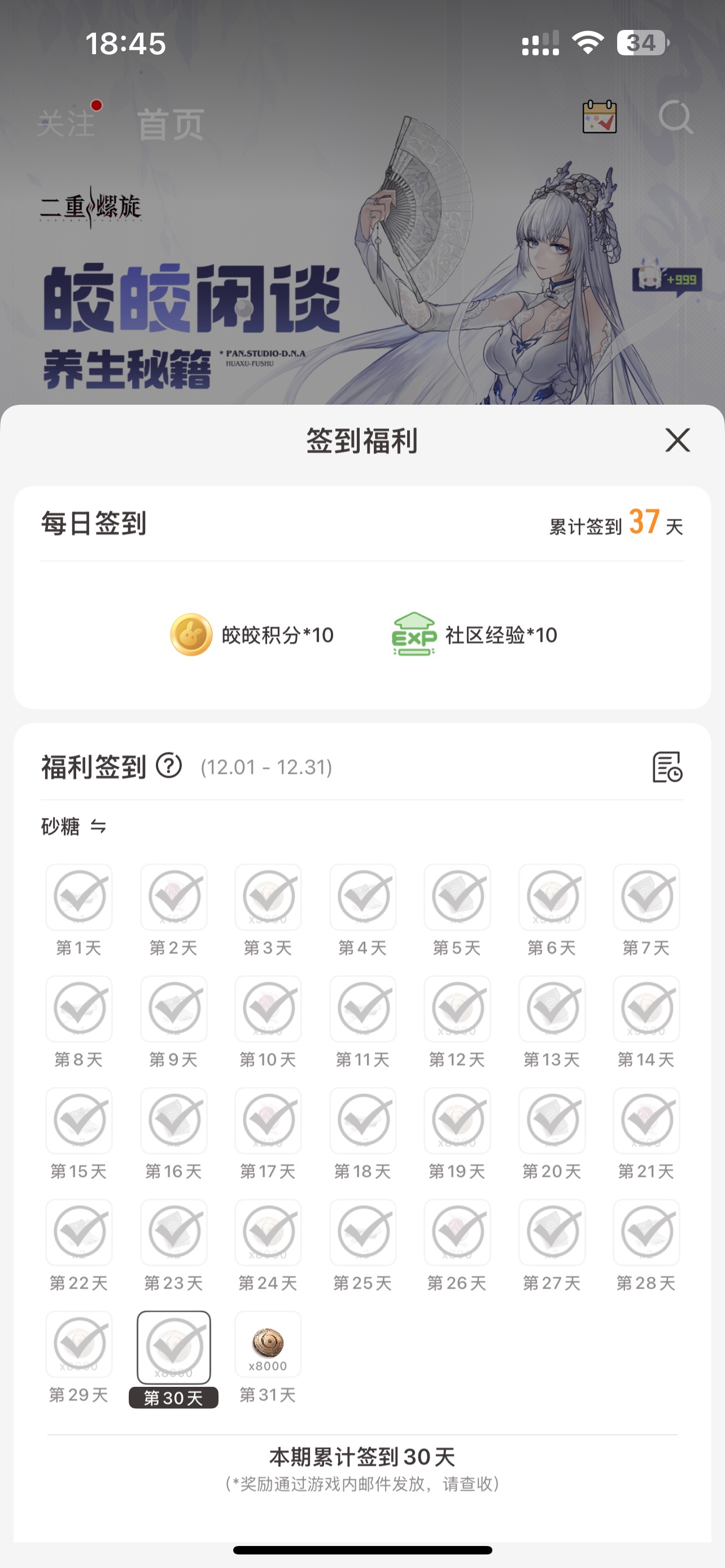Open the search magnifier icon
The image size is (725, 1568).
675,116
